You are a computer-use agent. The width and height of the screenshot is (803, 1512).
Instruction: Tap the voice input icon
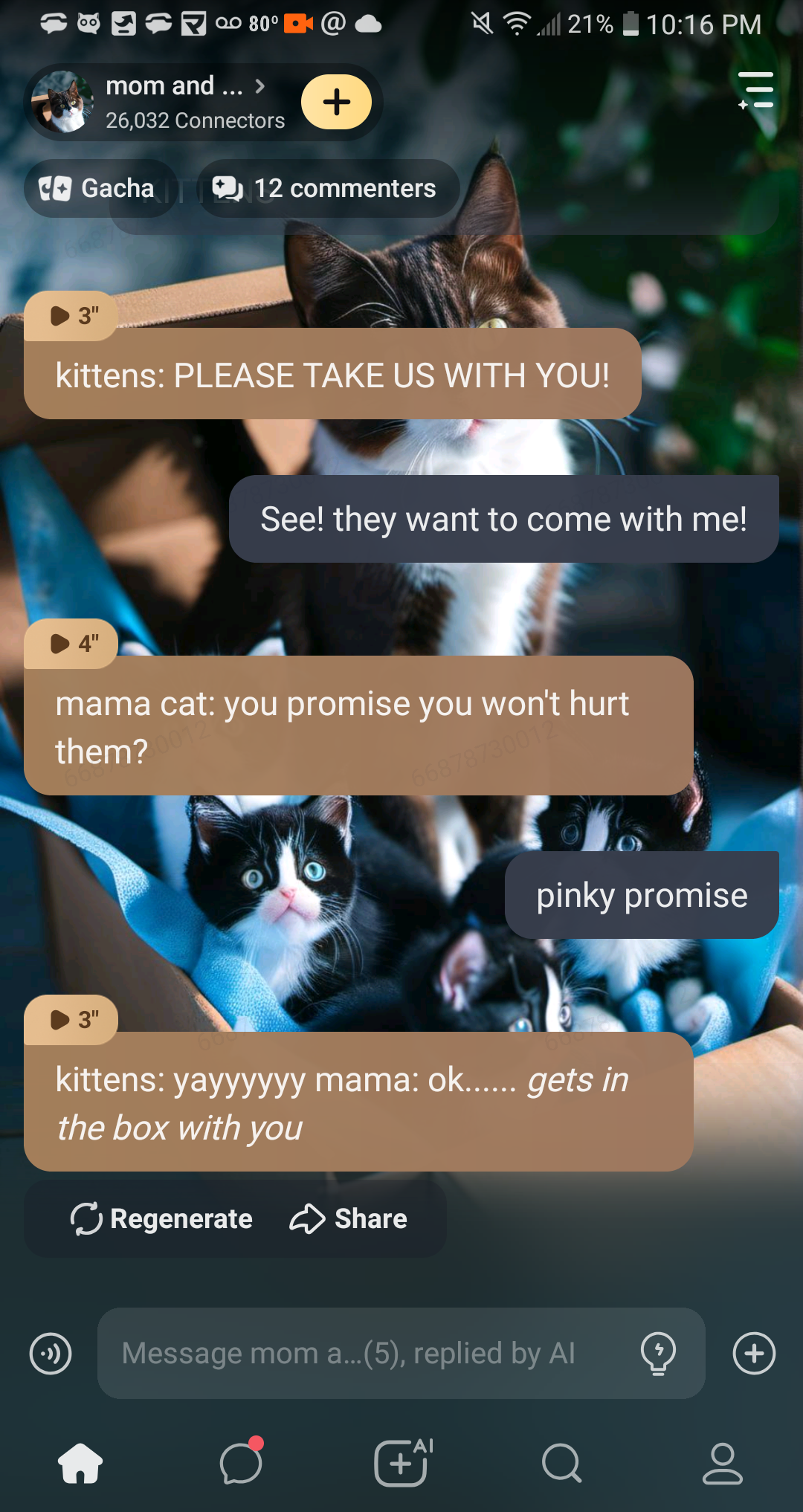[51, 1354]
